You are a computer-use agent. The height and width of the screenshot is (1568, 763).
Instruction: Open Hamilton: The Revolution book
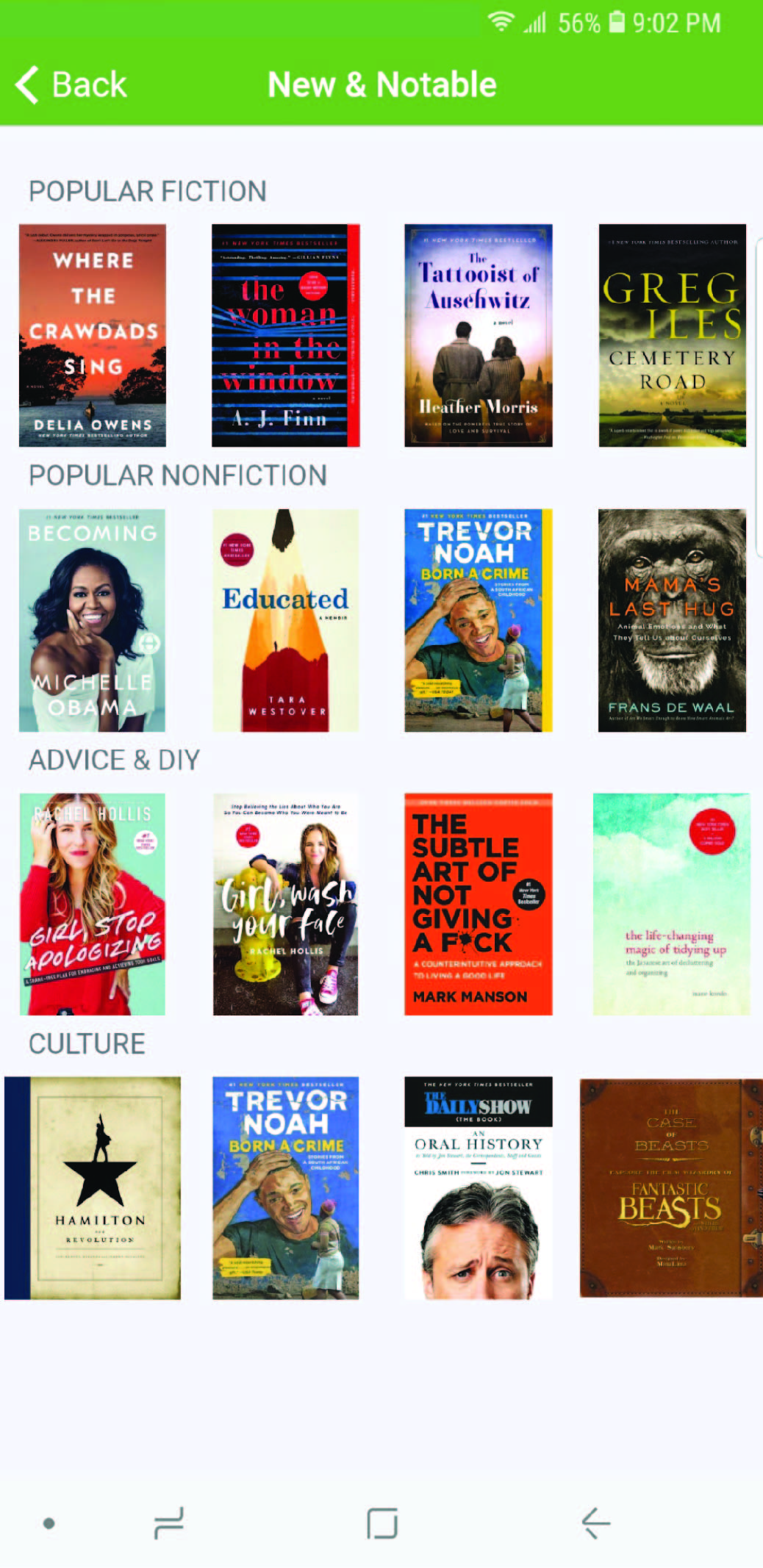coord(93,1188)
